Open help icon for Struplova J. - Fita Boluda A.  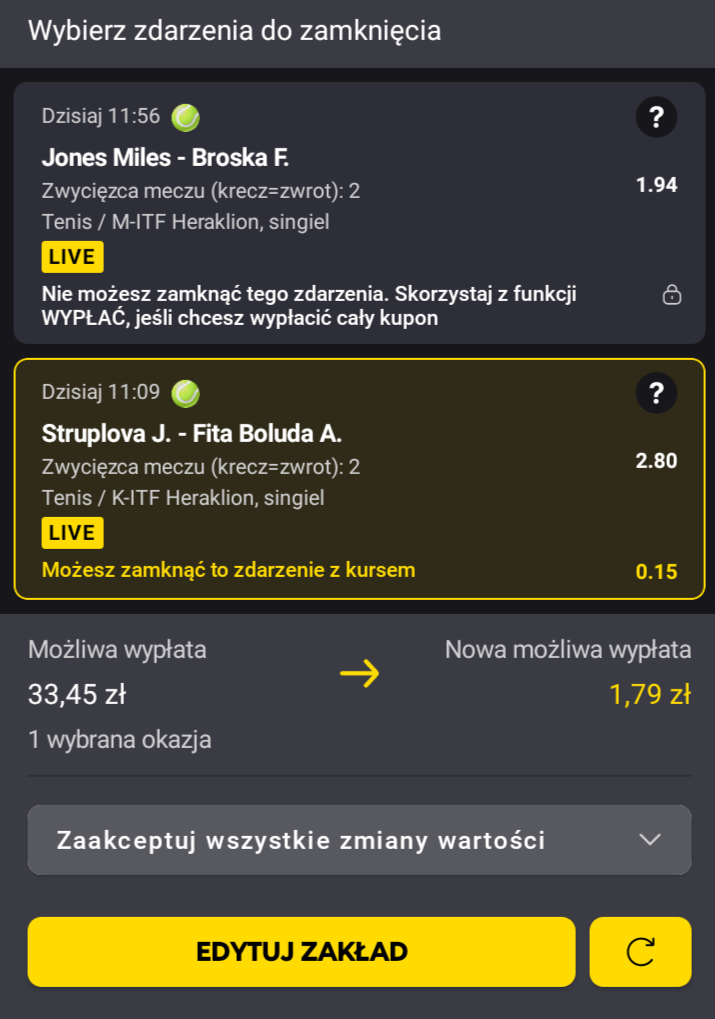pos(656,394)
